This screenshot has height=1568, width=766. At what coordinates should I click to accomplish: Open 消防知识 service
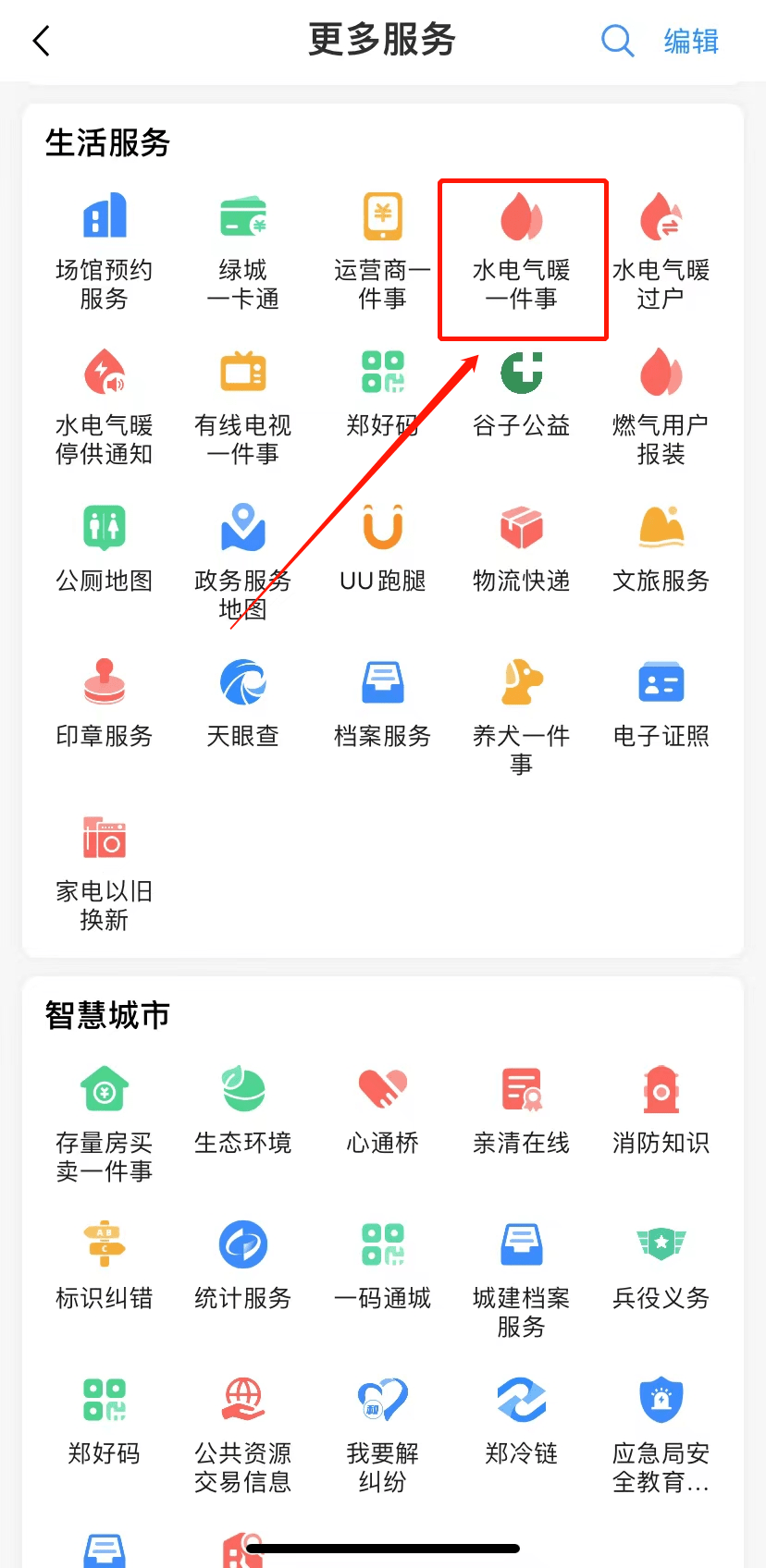660,1109
